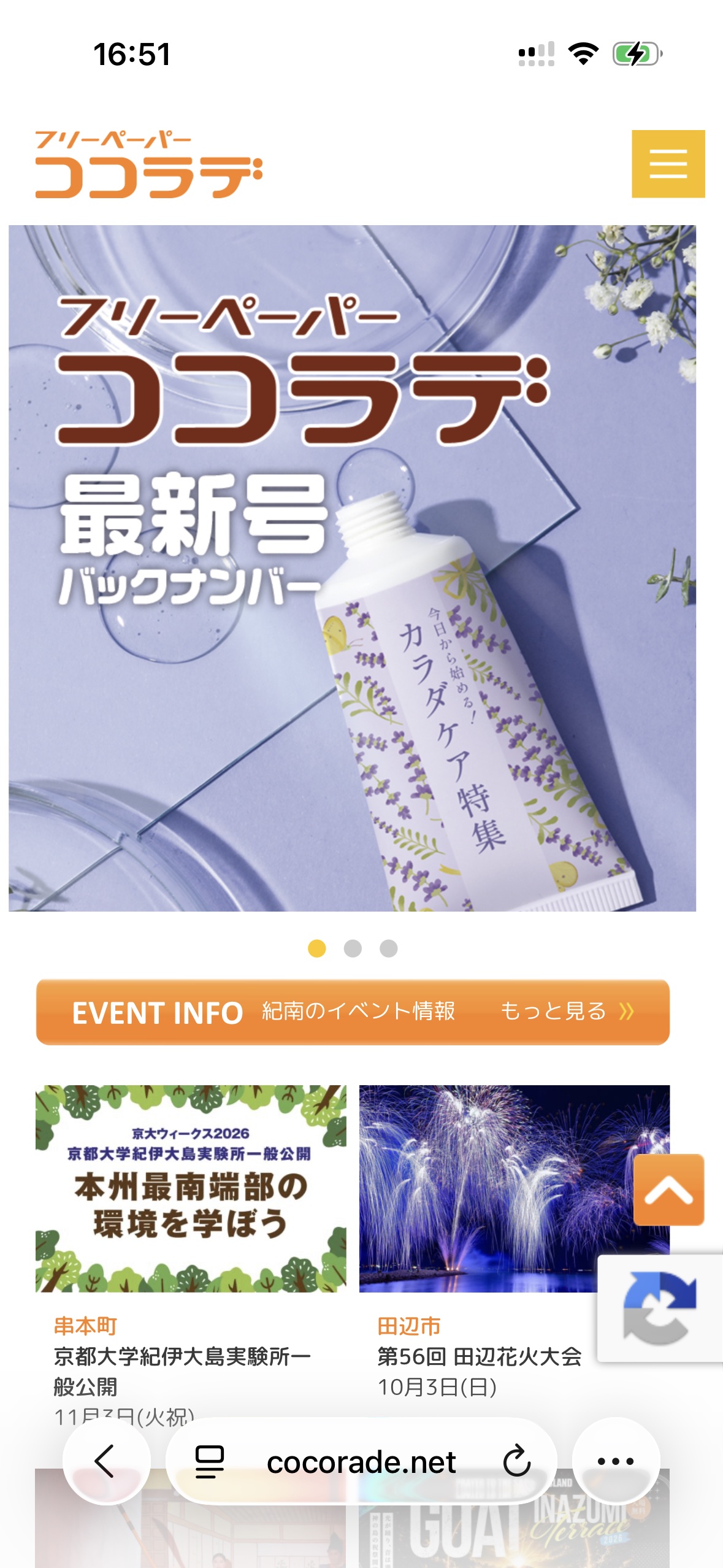Screen dimensions: 723x1568
Task: Tap the orange back-to-top arrow button
Action: 668,1189
